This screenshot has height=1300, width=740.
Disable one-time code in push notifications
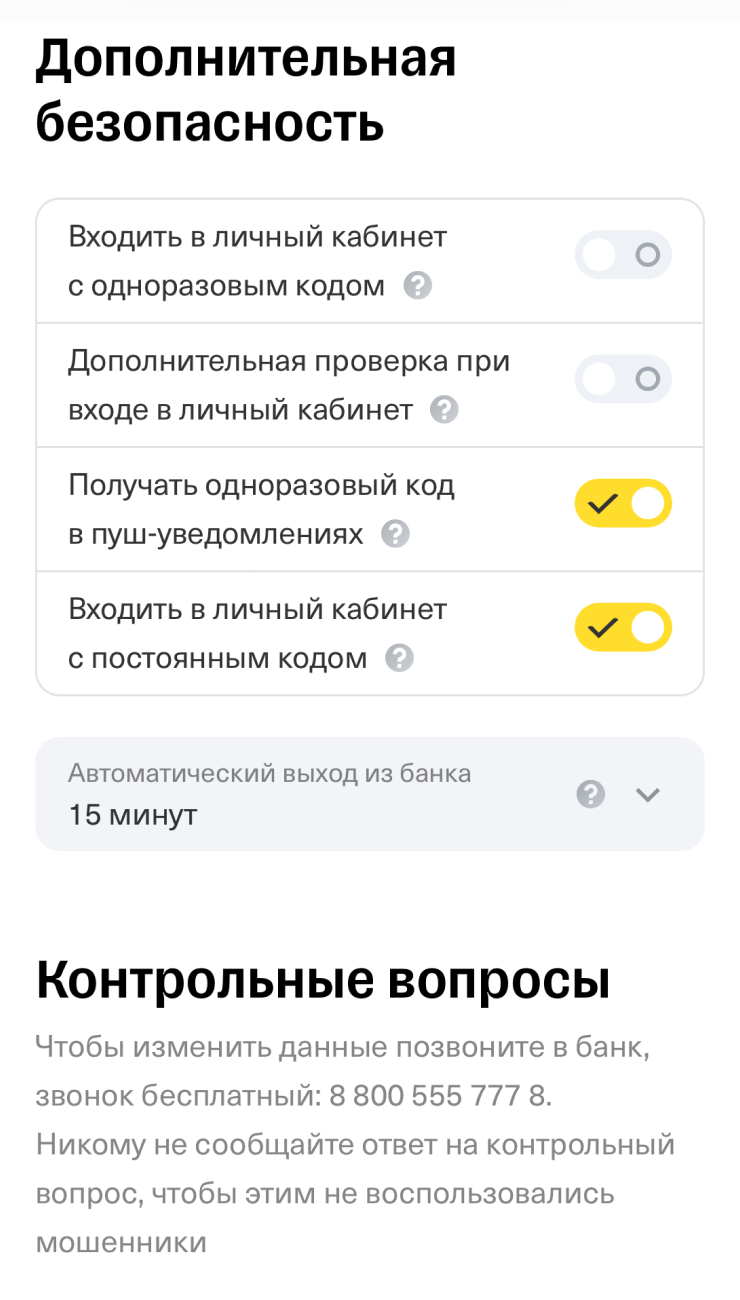click(x=623, y=504)
